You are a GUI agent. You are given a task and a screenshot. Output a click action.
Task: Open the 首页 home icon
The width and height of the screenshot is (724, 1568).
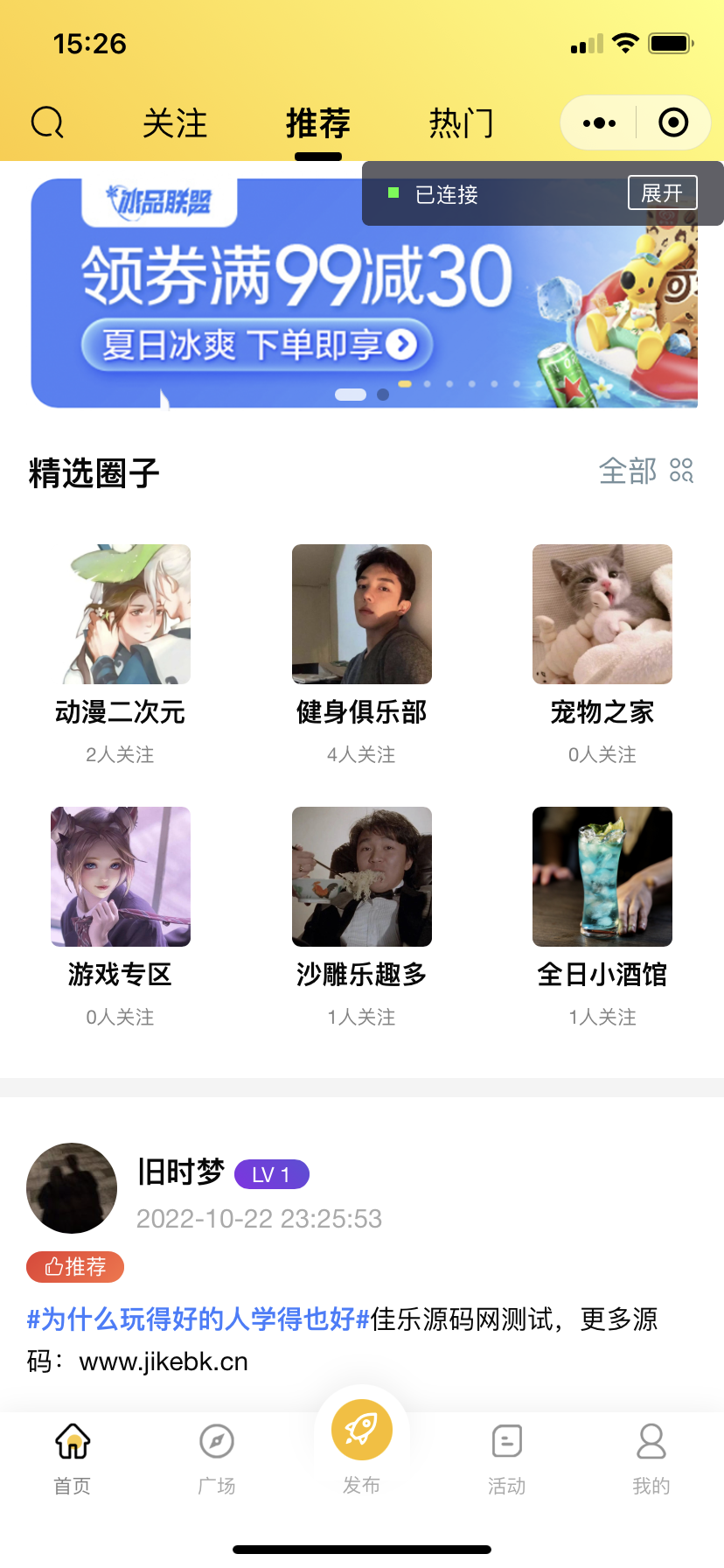(72, 1439)
